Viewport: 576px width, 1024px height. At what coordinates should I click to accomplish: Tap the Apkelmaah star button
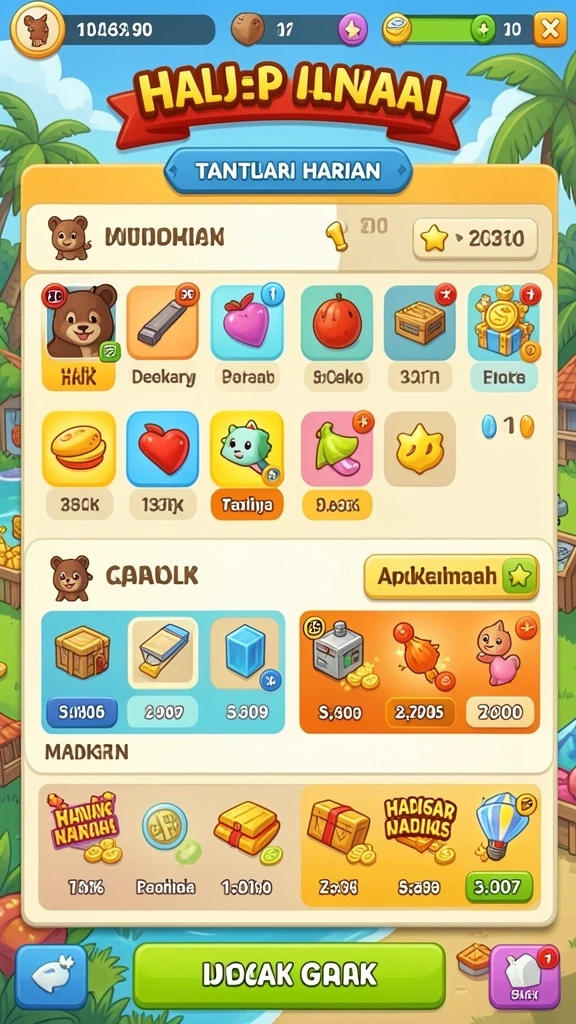pyautogui.click(x=451, y=577)
